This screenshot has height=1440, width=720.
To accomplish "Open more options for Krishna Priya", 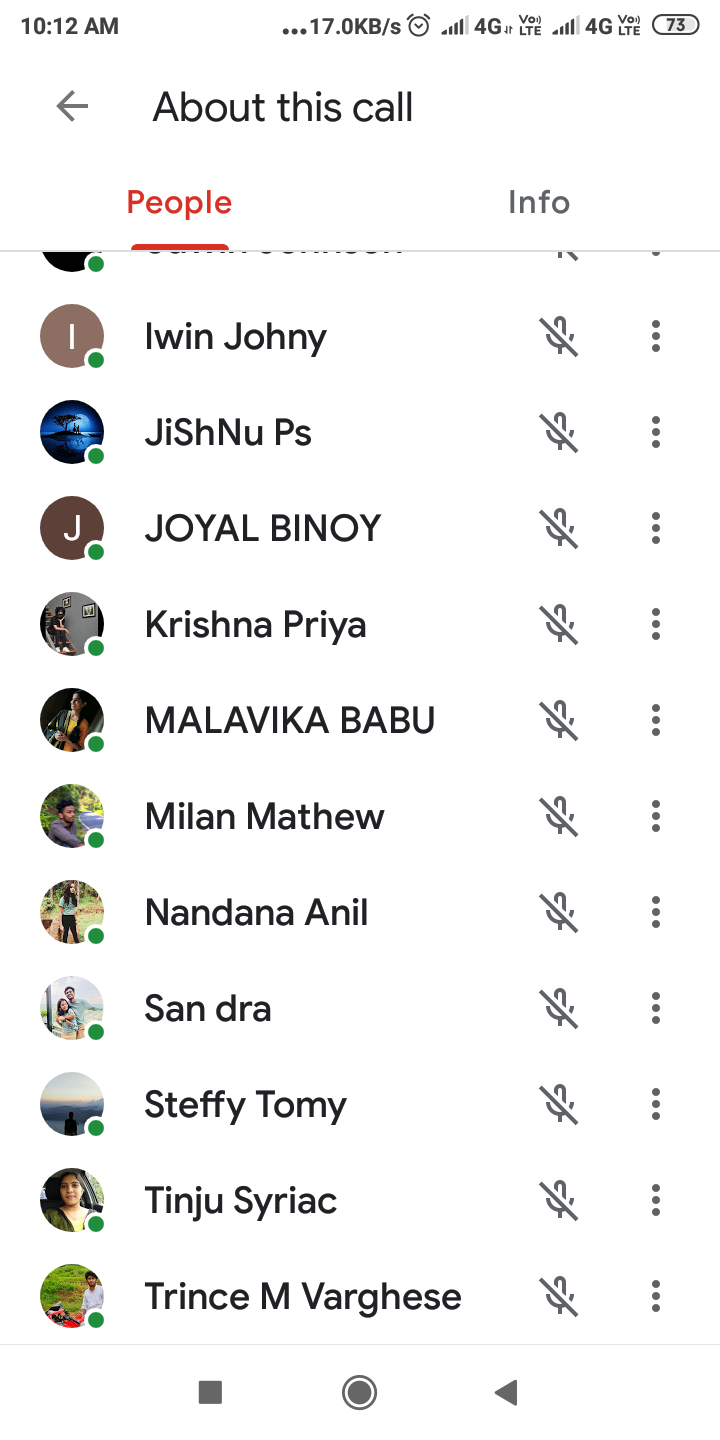I will pyautogui.click(x=656, y=624).
